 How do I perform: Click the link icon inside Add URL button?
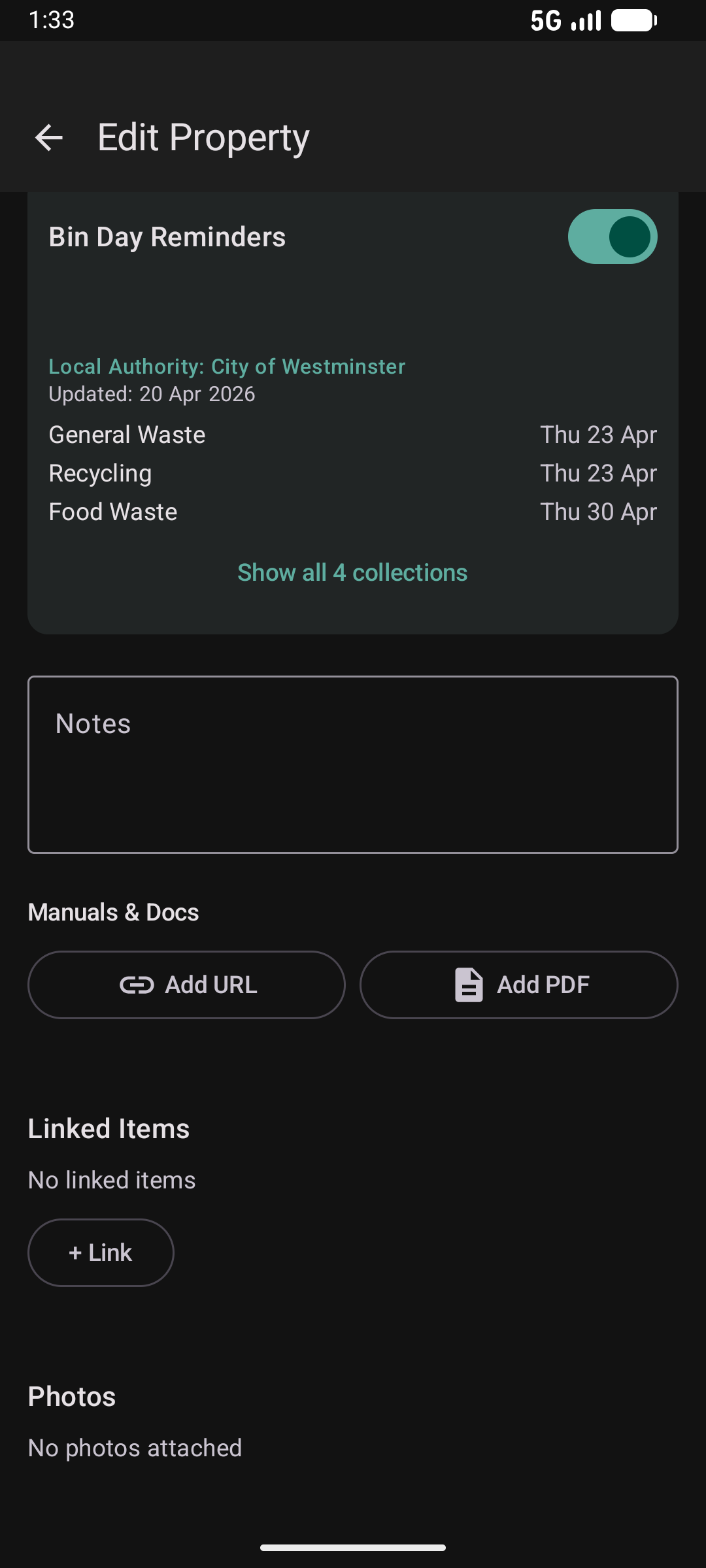[138, 984]
